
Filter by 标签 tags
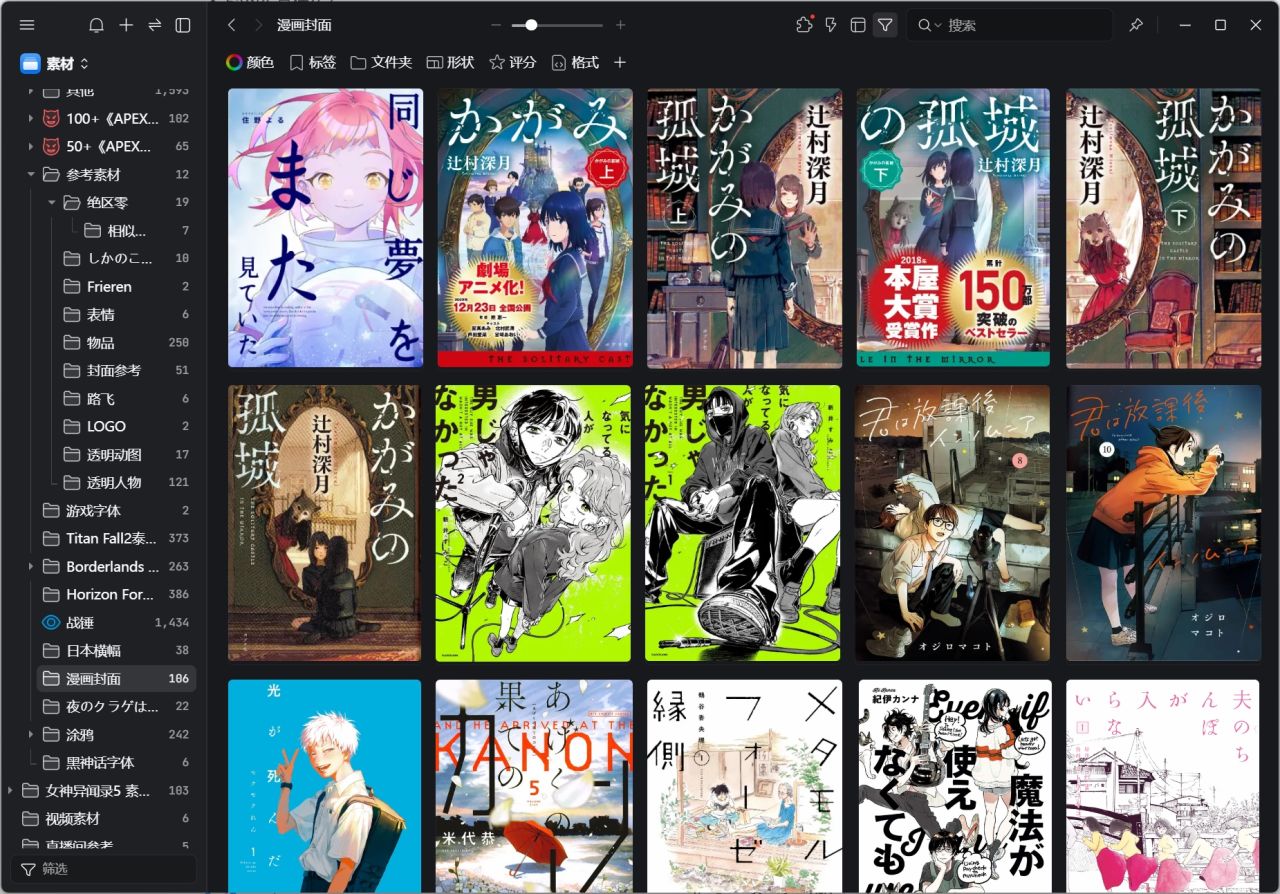point(312,62)
